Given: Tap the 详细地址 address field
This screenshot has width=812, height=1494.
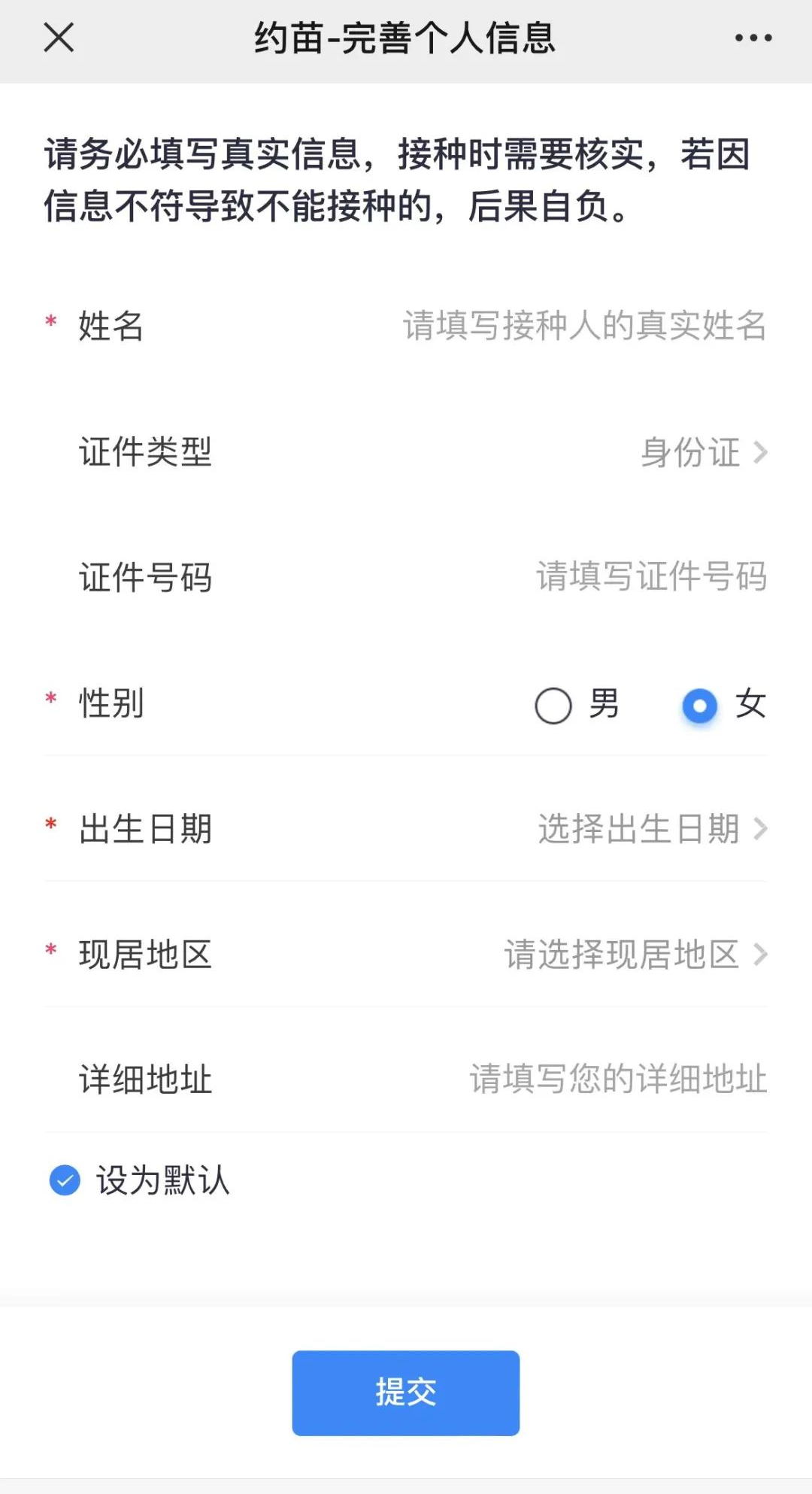Looking at the screenshot, I should click(x=617, y=1079).
